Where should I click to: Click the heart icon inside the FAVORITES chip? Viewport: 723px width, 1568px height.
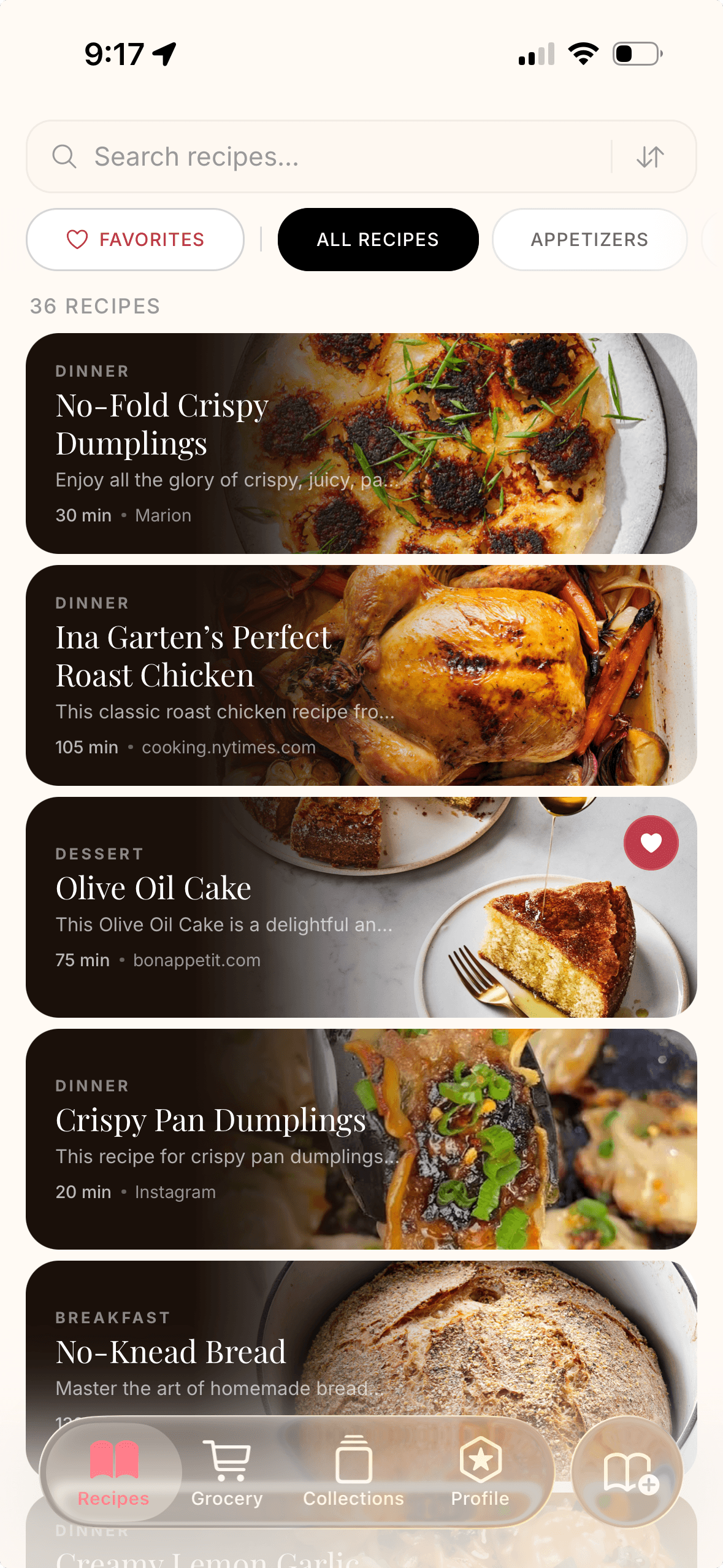77,239
